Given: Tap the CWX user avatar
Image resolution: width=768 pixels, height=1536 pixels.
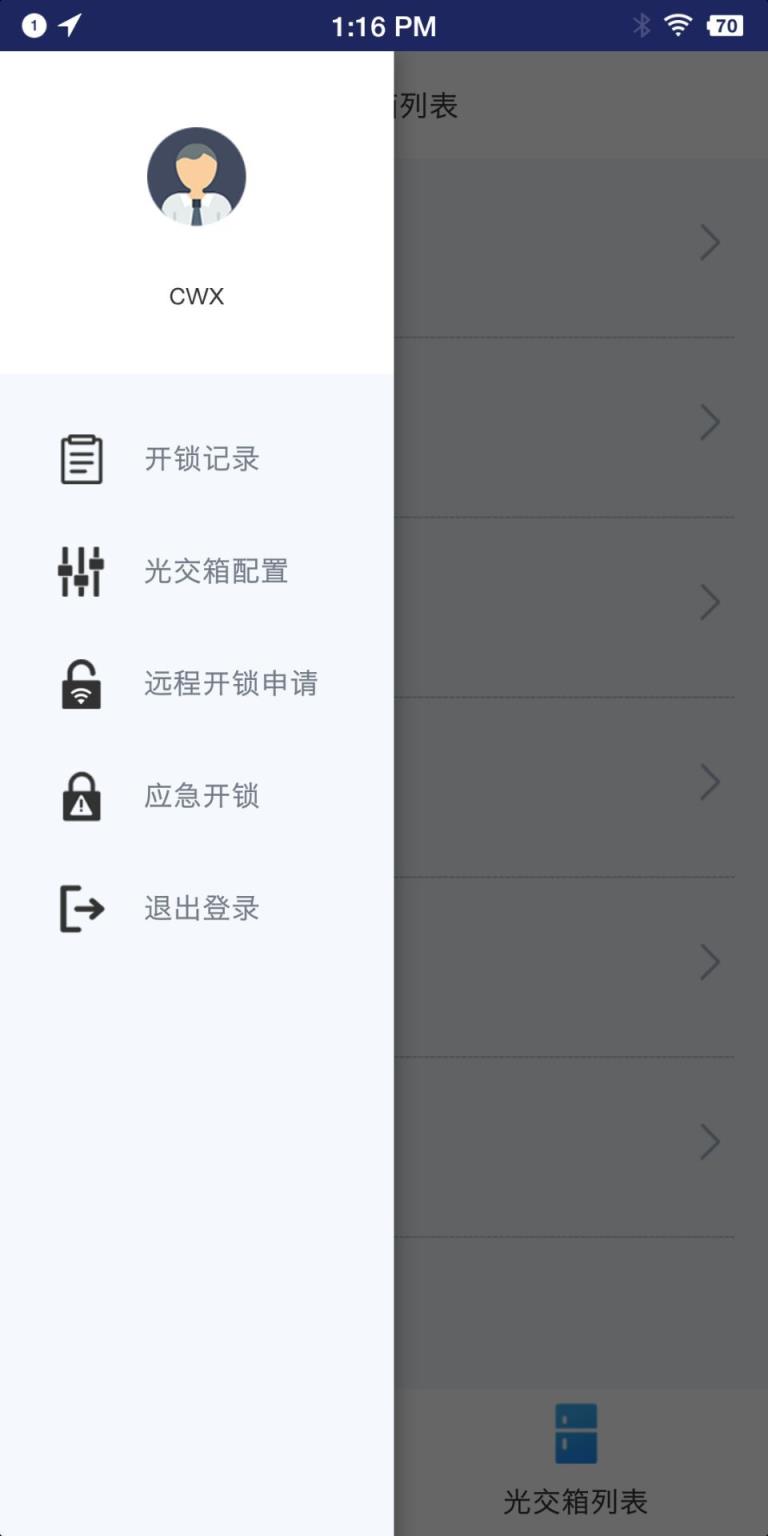Looking at the screenshot, I should tap(196, 176).
